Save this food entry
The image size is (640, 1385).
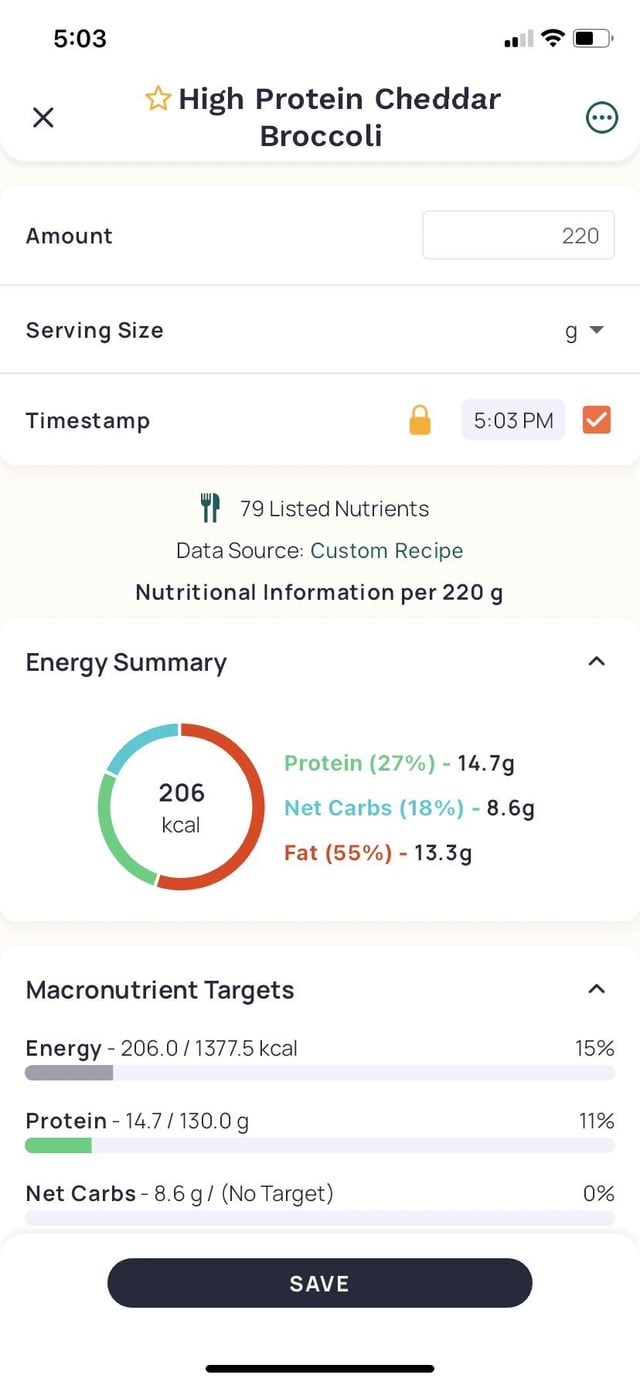pyautogui.click(x=320, y=1283)
